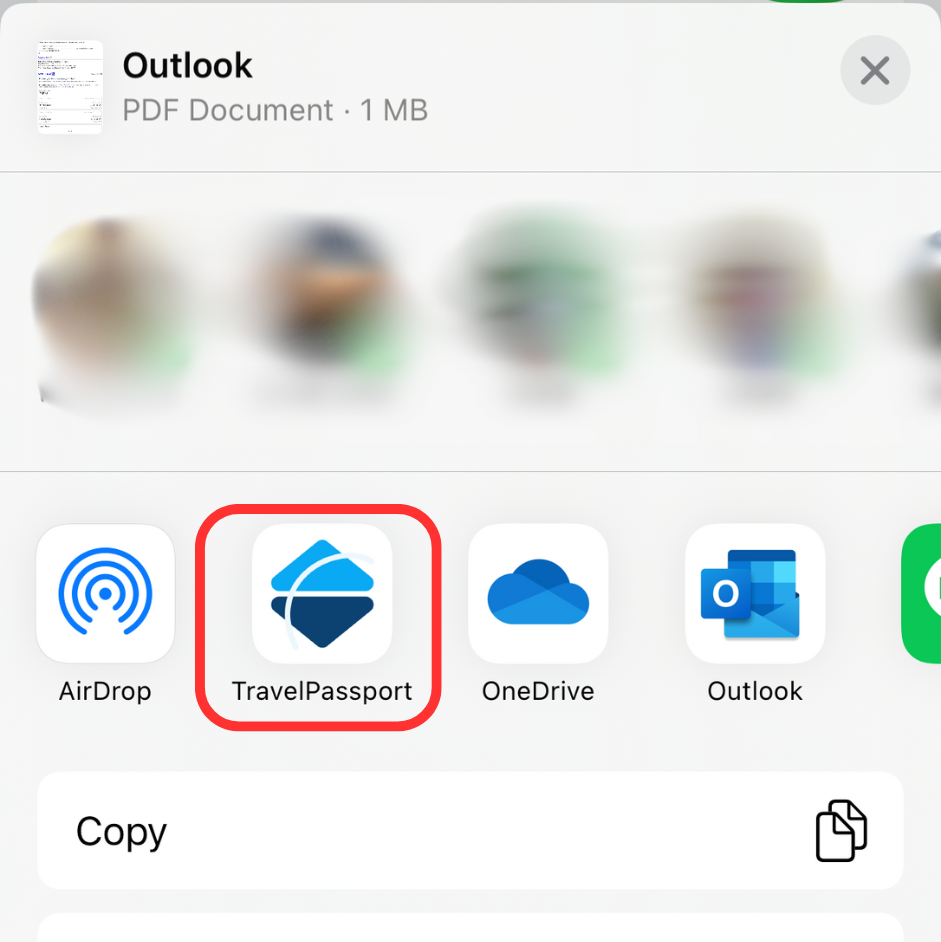Copy the PDF document
This screenshot has width=941, height=942.
coord(470,831)
